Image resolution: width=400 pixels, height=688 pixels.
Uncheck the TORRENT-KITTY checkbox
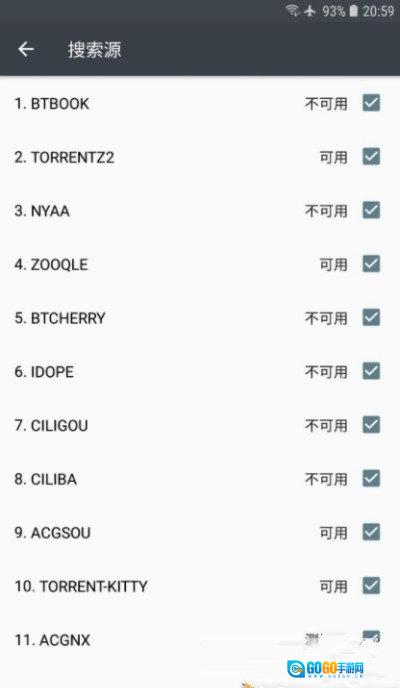pyautogui.click(x=371, y=585)
